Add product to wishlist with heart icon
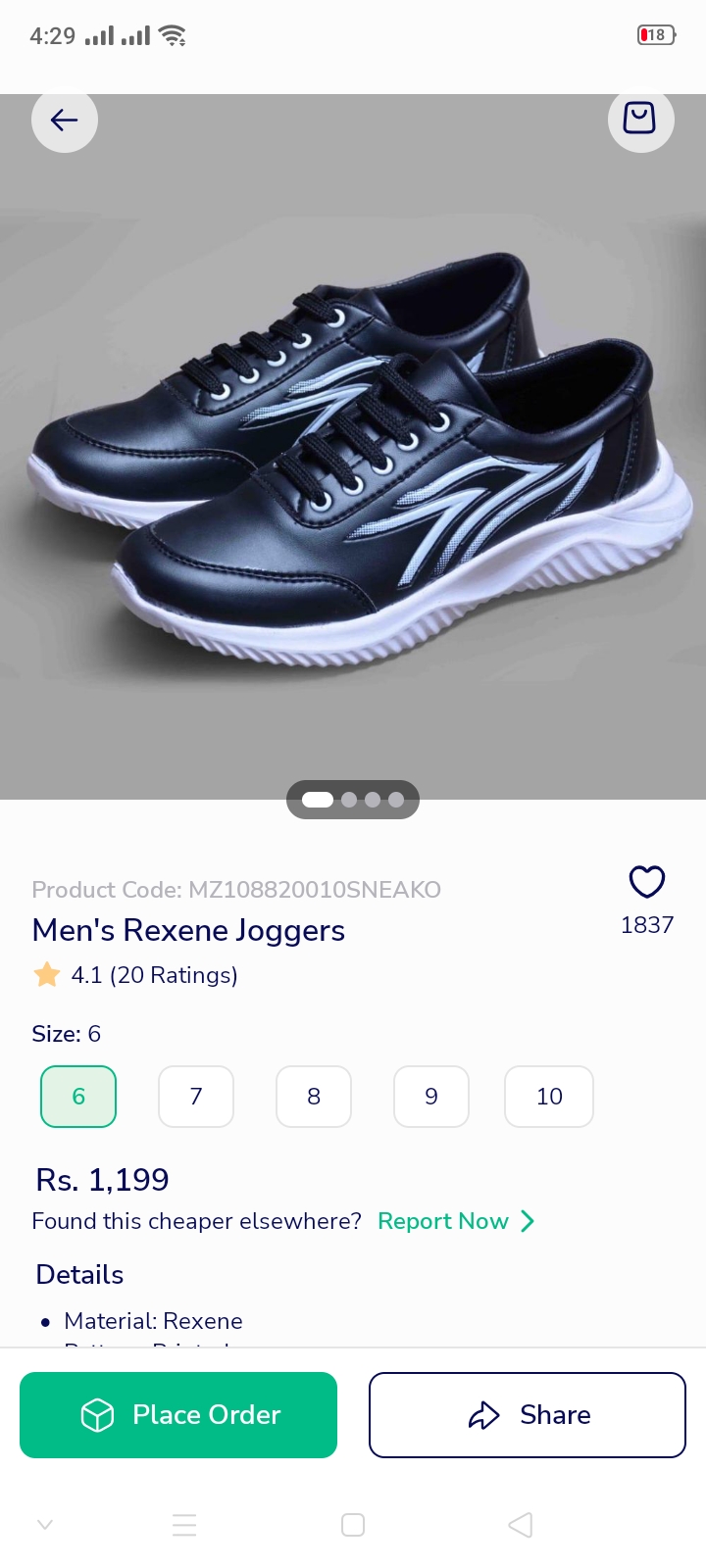The width and height of the screenshot is (706, 1568). 647,882
